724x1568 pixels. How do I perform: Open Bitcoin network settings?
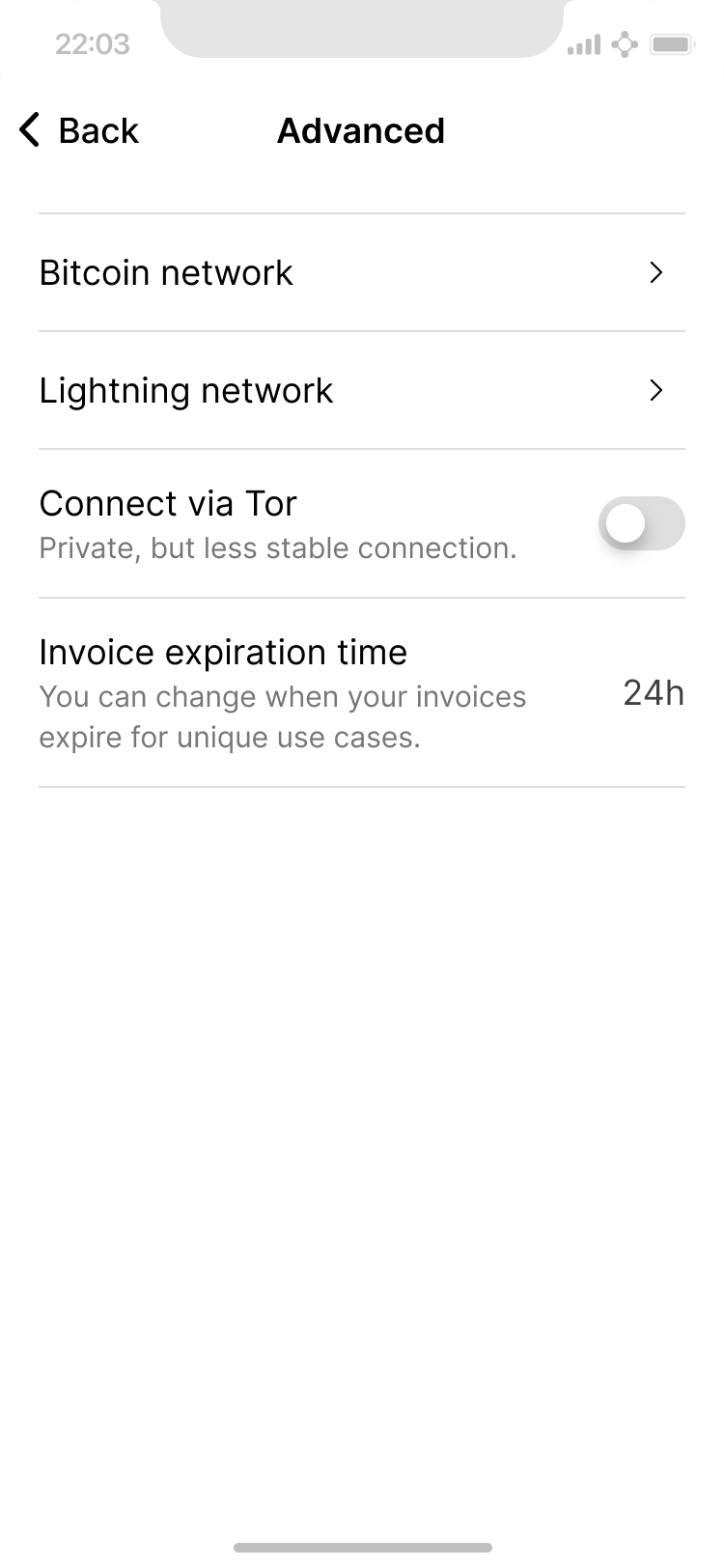(361, 273)
